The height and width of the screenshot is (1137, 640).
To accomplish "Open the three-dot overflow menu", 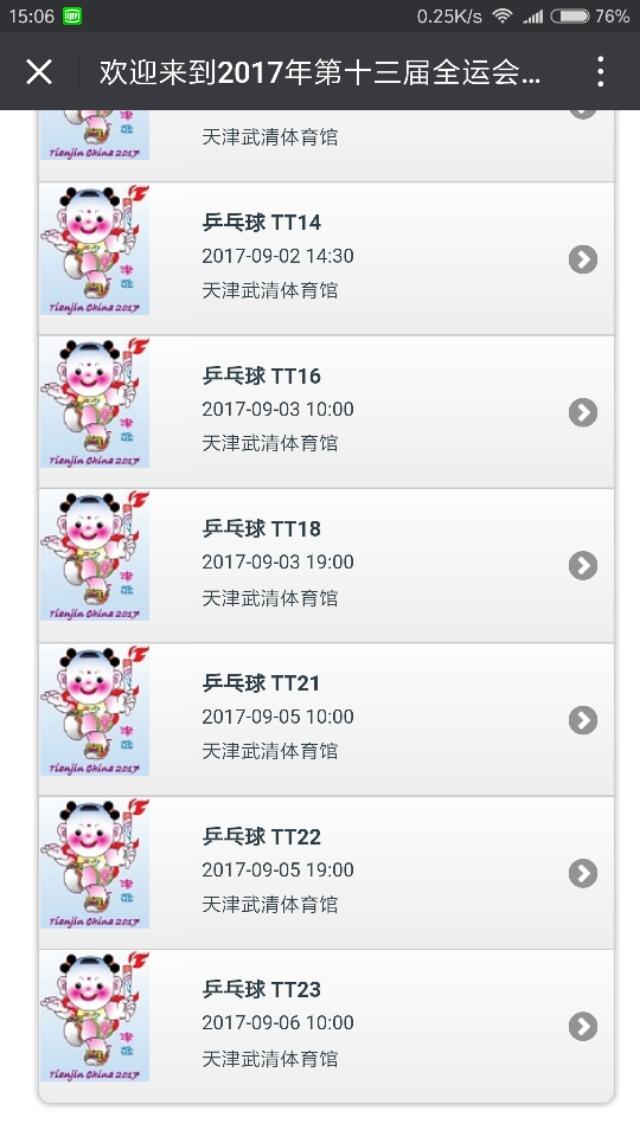I will (x=600, y=72).
